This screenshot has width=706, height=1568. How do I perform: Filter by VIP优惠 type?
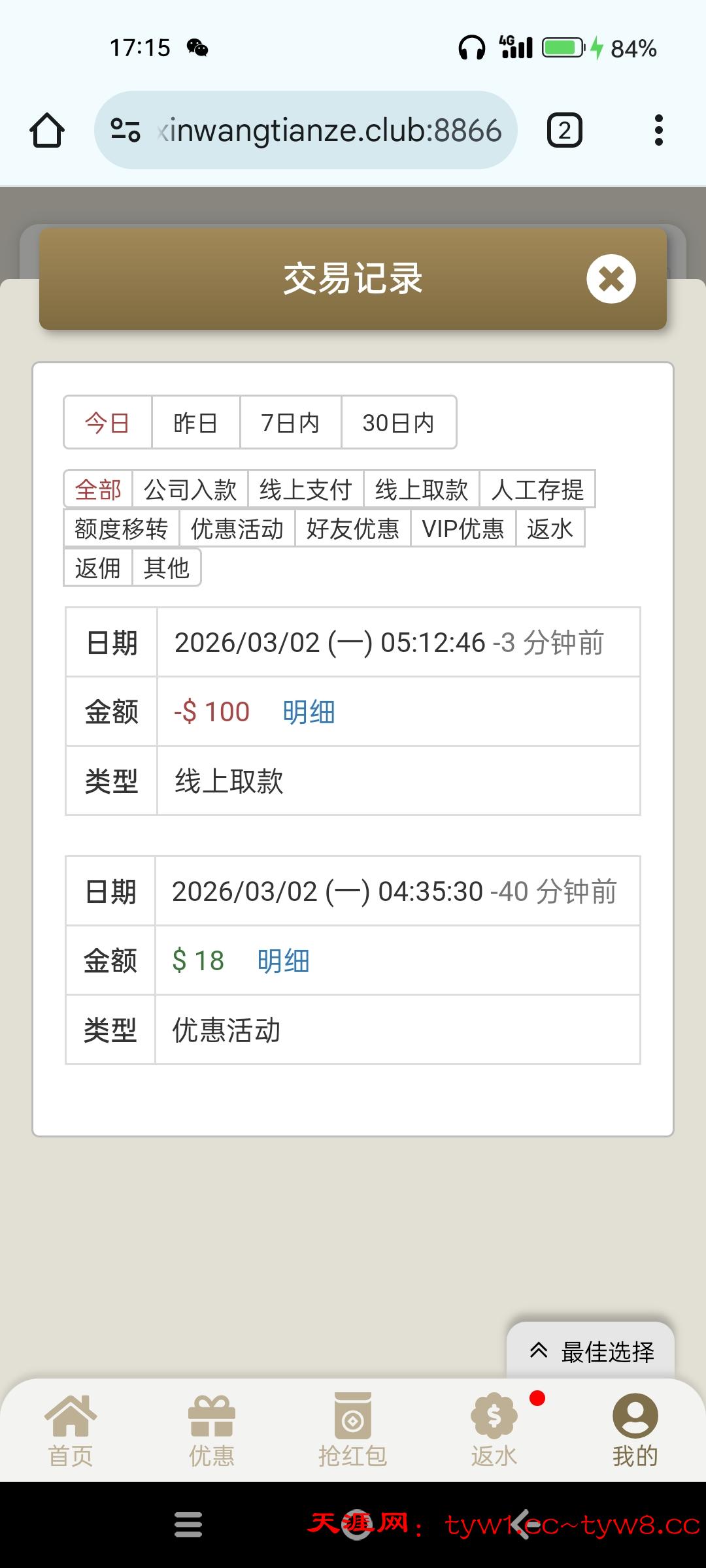pos(463,529)
